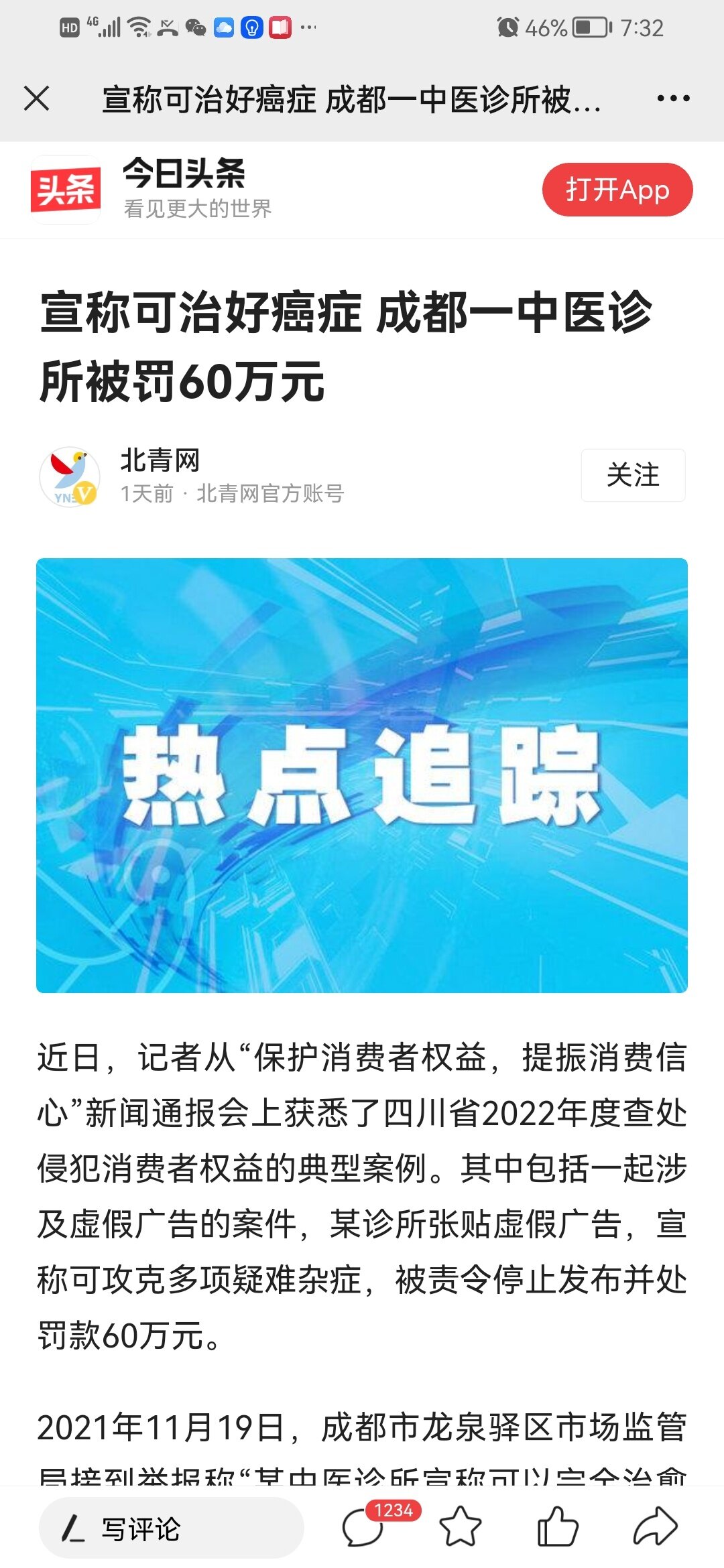Close the article page with X
724x1568 pixels.
click(36, 99)
